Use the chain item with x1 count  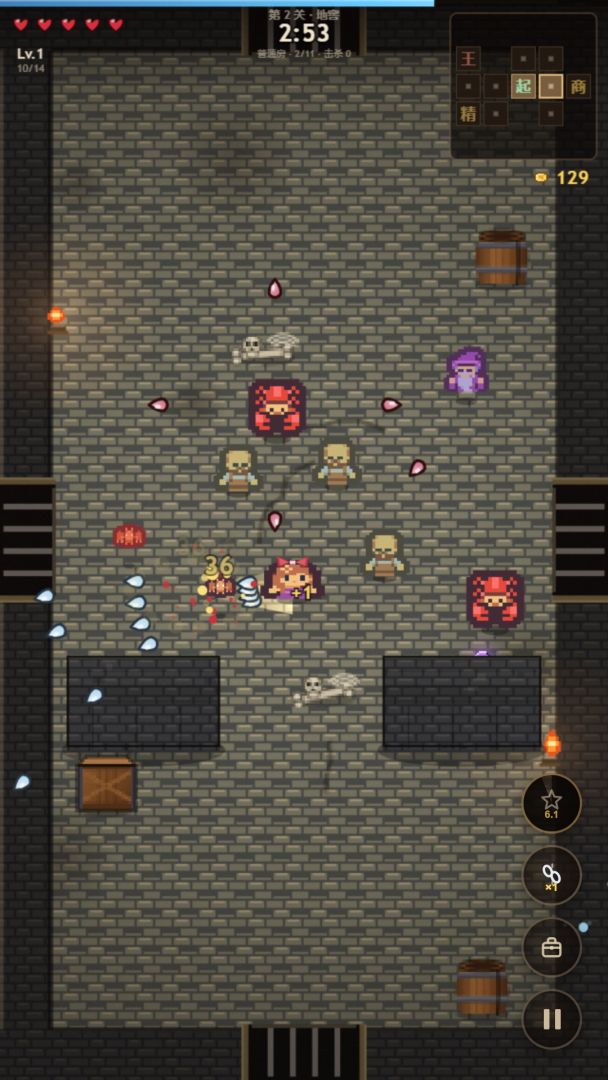552,875
